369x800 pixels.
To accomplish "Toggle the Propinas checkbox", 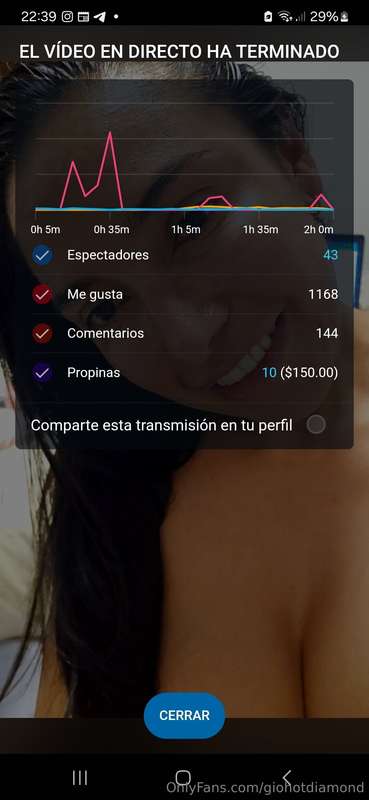I will 42,373.
